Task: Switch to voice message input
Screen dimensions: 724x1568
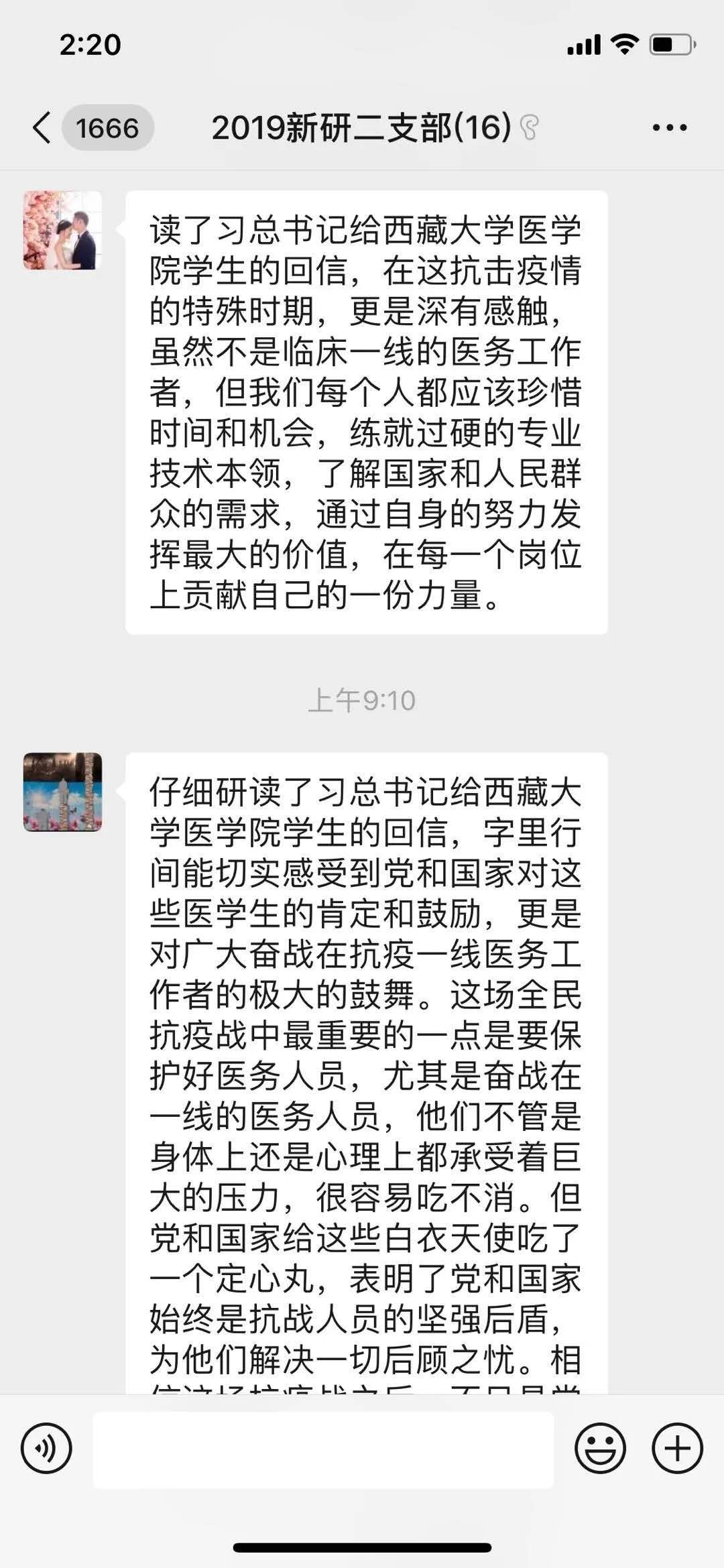Action: point(46,1448)
